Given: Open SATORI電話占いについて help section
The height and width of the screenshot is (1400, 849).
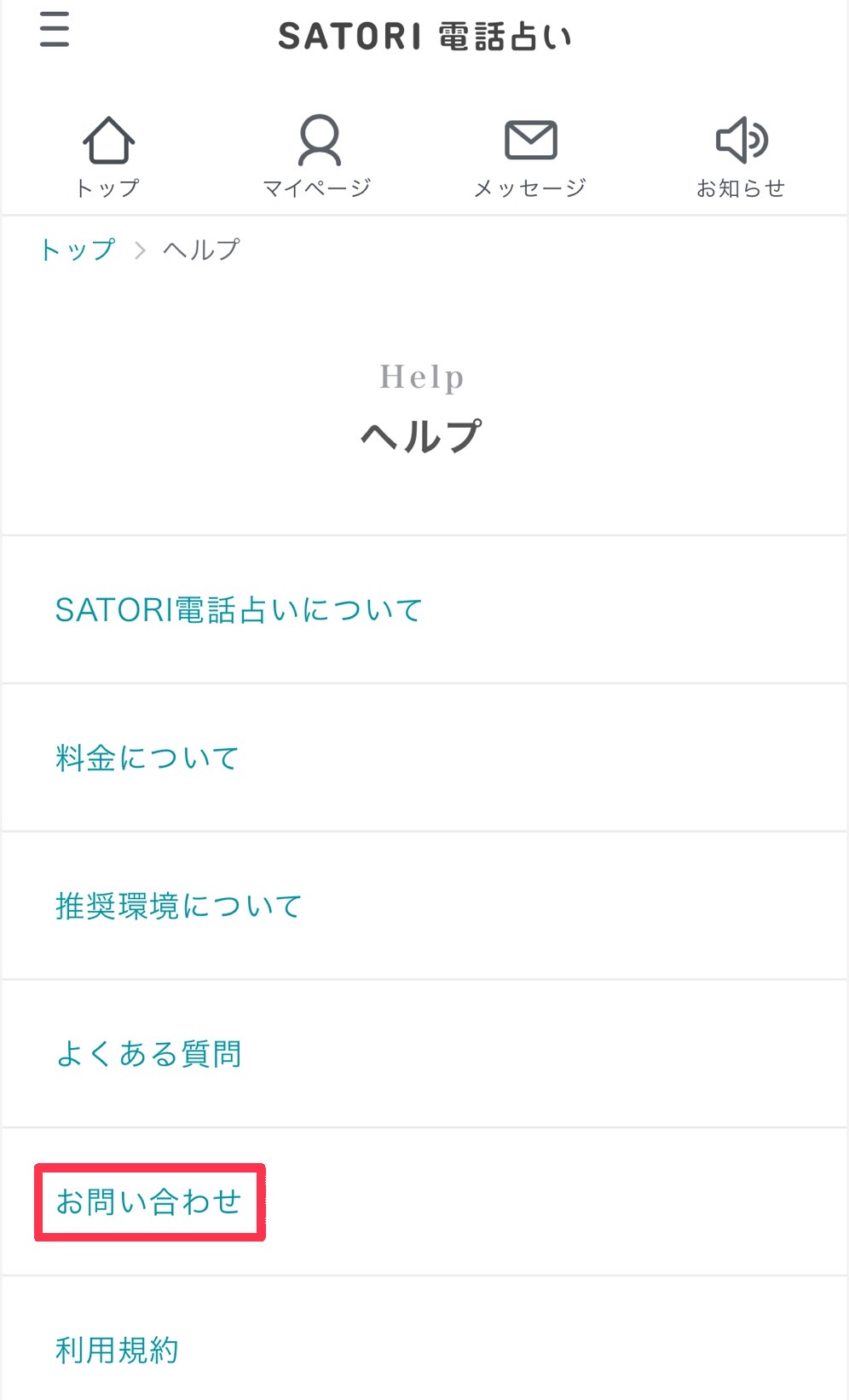Looking at the screenshot, I should click(240, 608).
